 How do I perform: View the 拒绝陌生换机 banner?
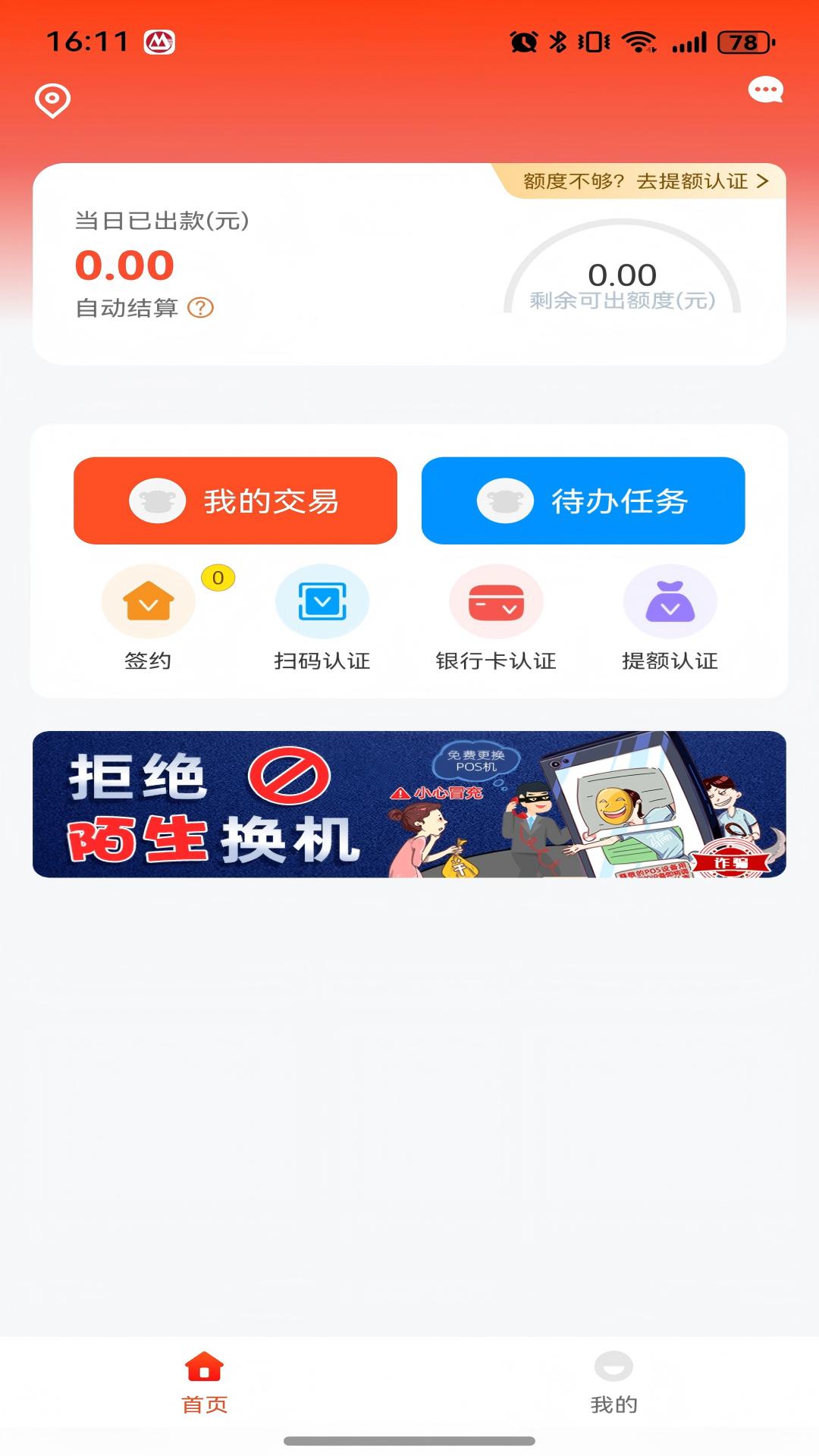click(409, 804)
